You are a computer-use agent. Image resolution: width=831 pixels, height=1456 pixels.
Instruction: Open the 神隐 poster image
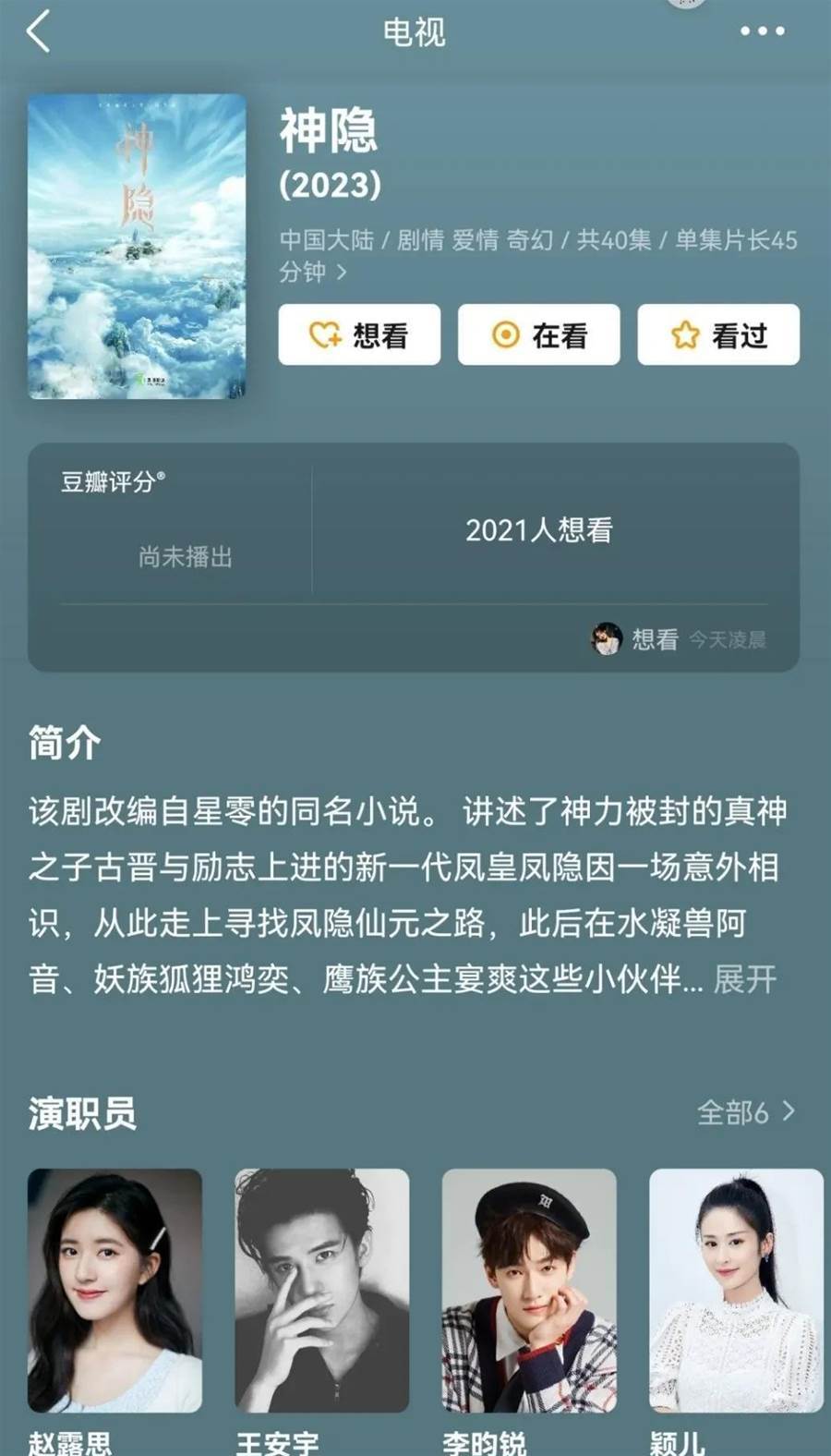[x=137, y=247]
